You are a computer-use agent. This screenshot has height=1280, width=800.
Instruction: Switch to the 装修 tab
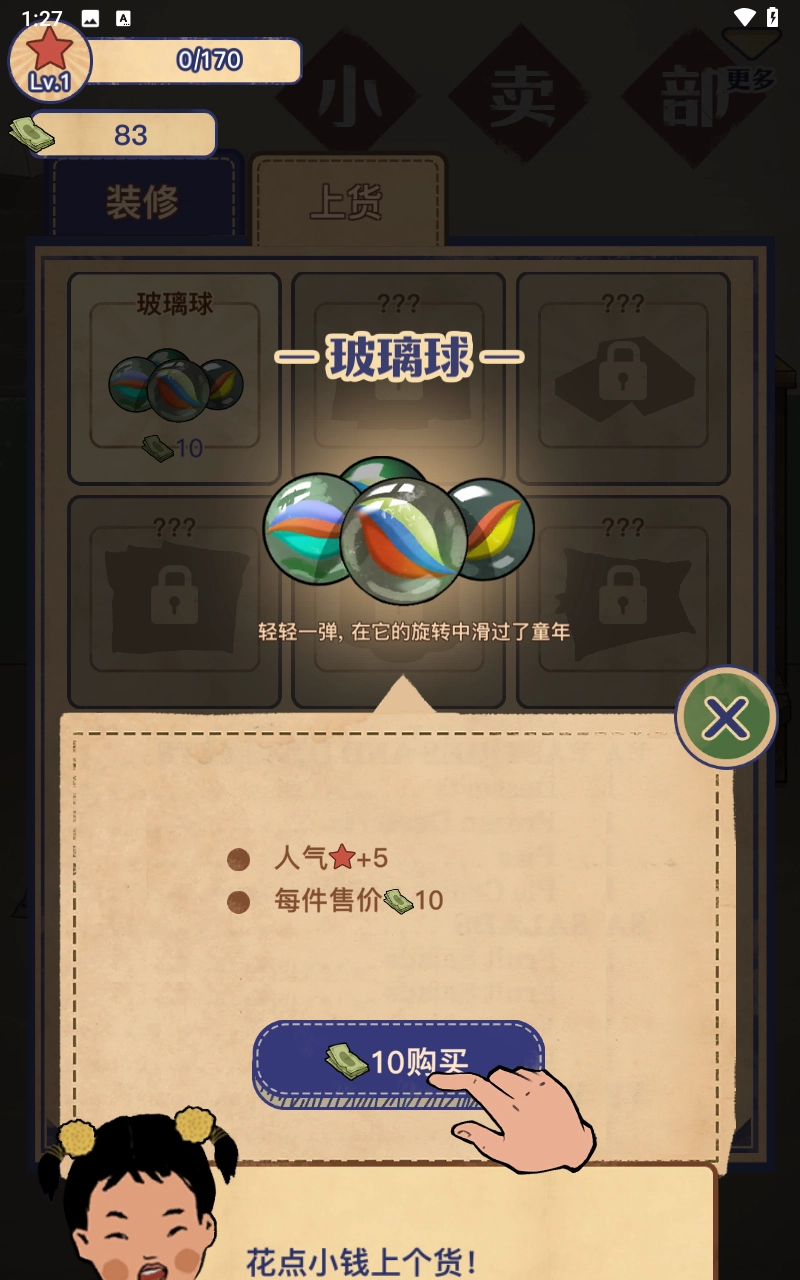click(143, 203)
